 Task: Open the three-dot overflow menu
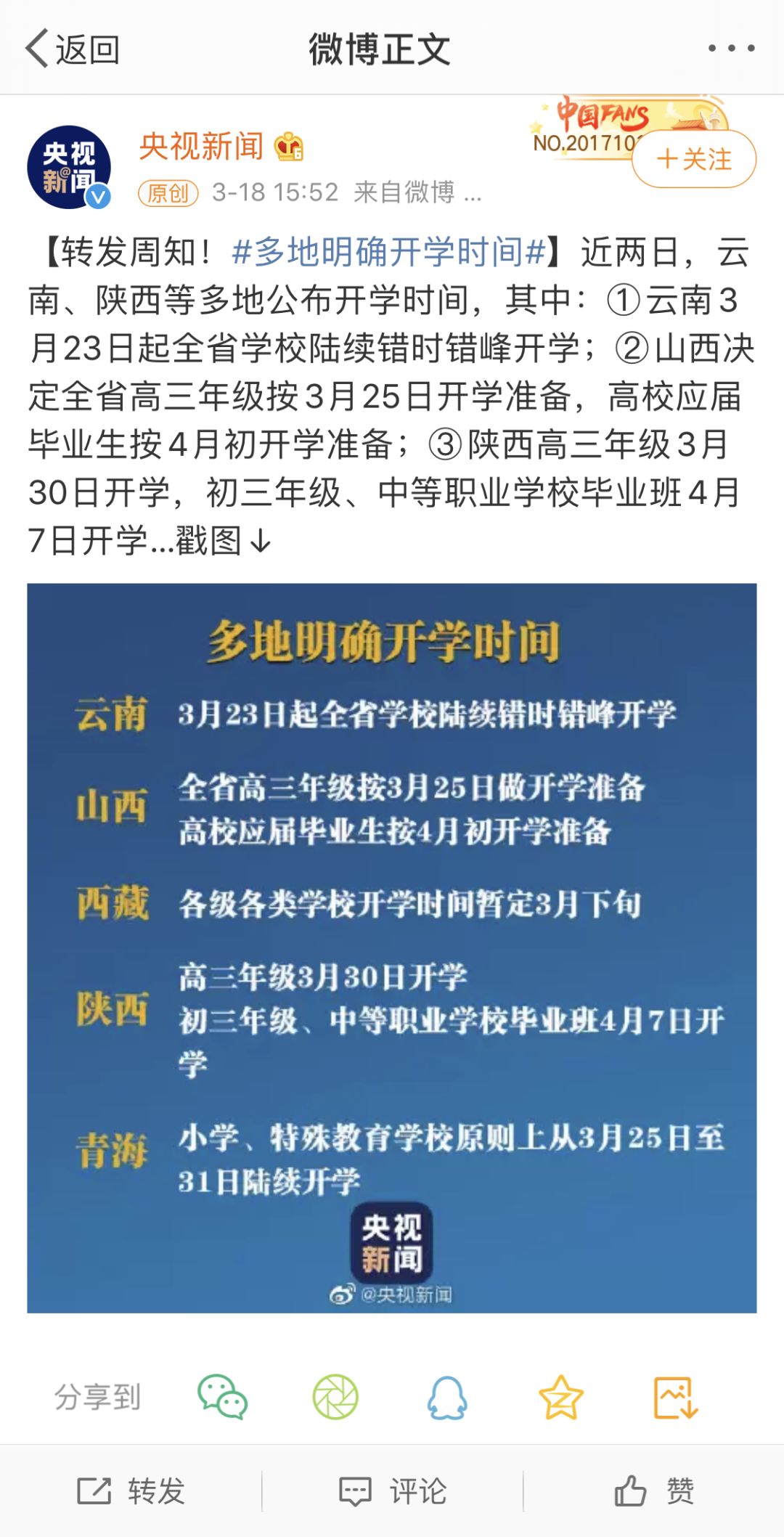pyautogui.click(x=731, y=48)
